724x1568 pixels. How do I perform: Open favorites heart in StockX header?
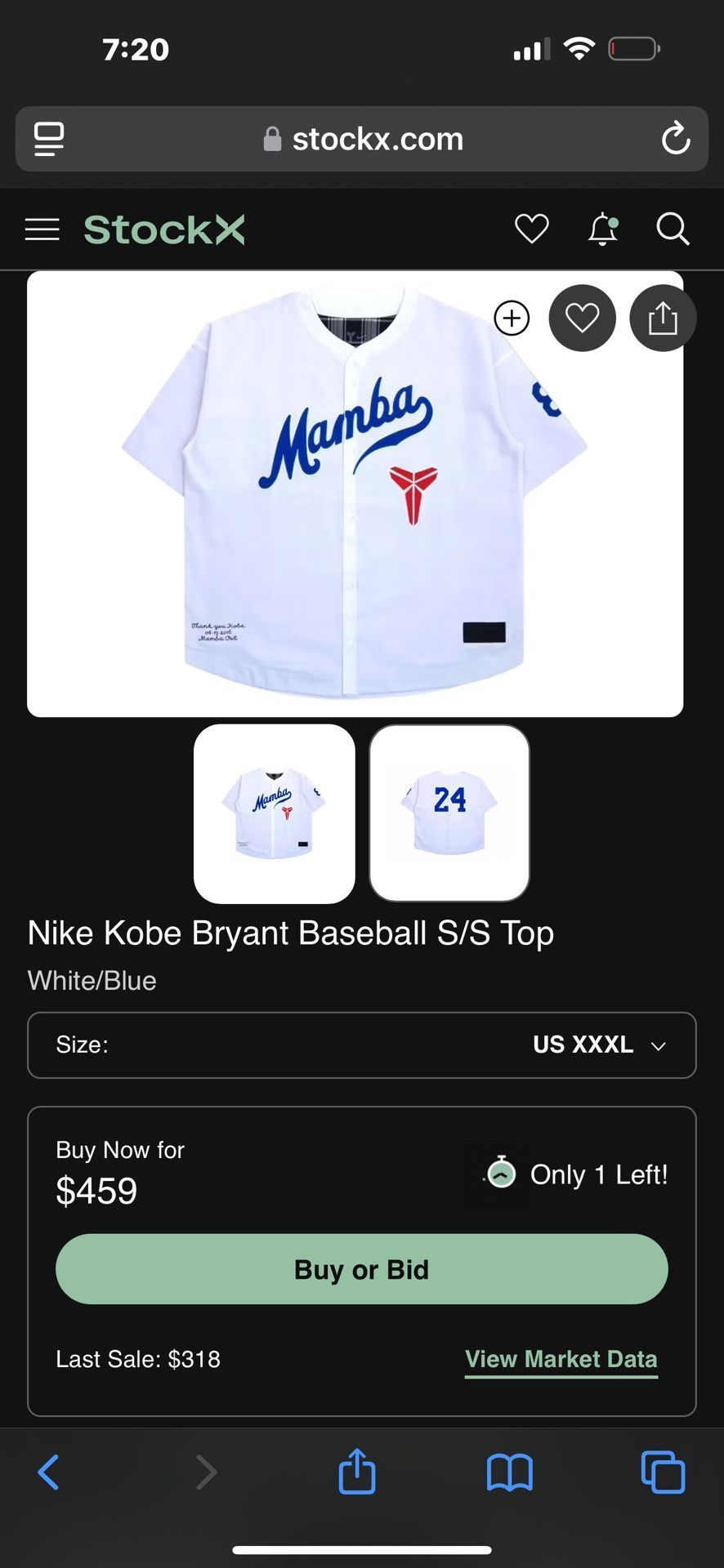pyautogui.click(x=531, y=229)
